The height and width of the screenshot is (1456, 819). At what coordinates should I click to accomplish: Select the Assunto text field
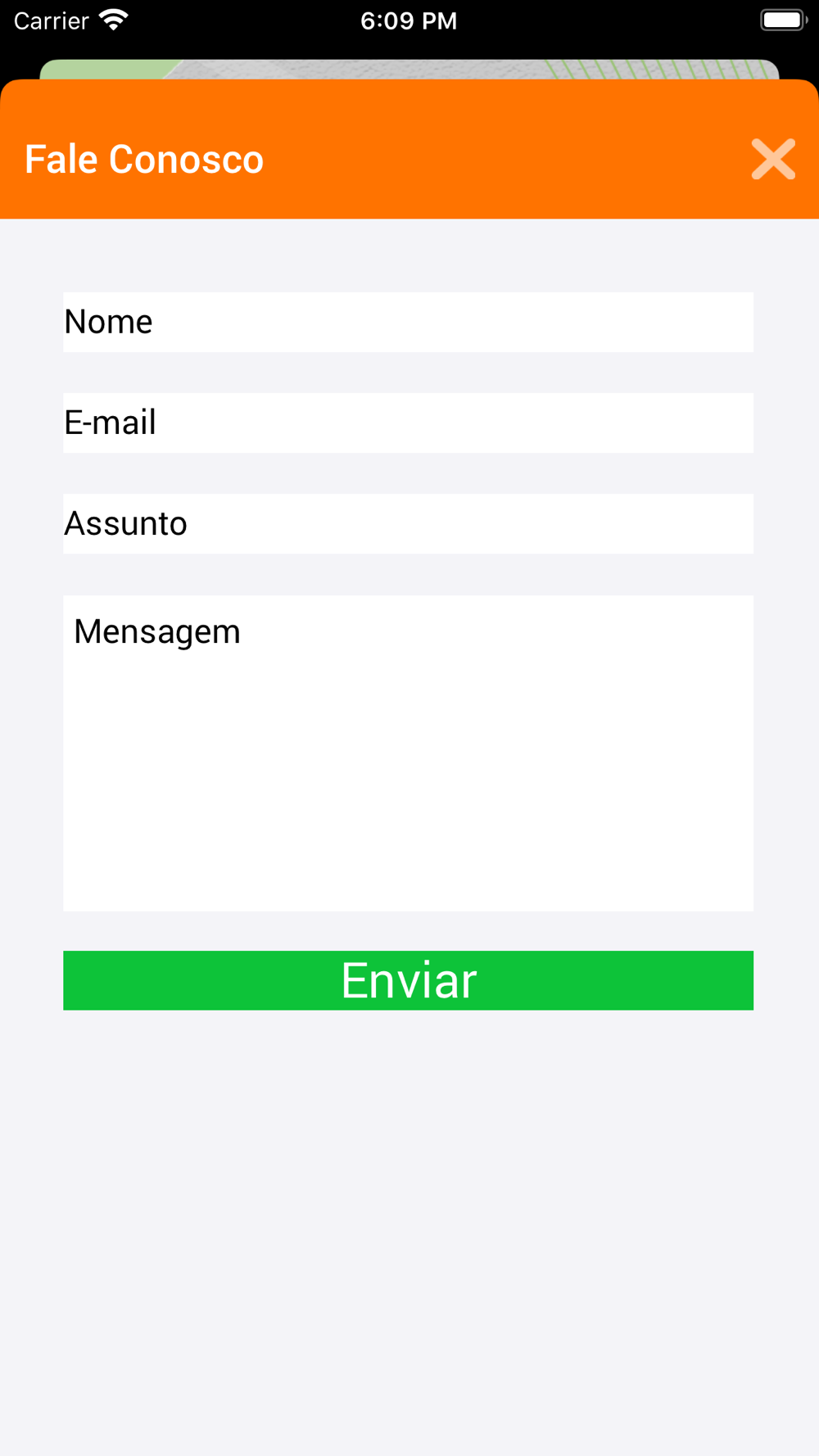pos(408,524)
